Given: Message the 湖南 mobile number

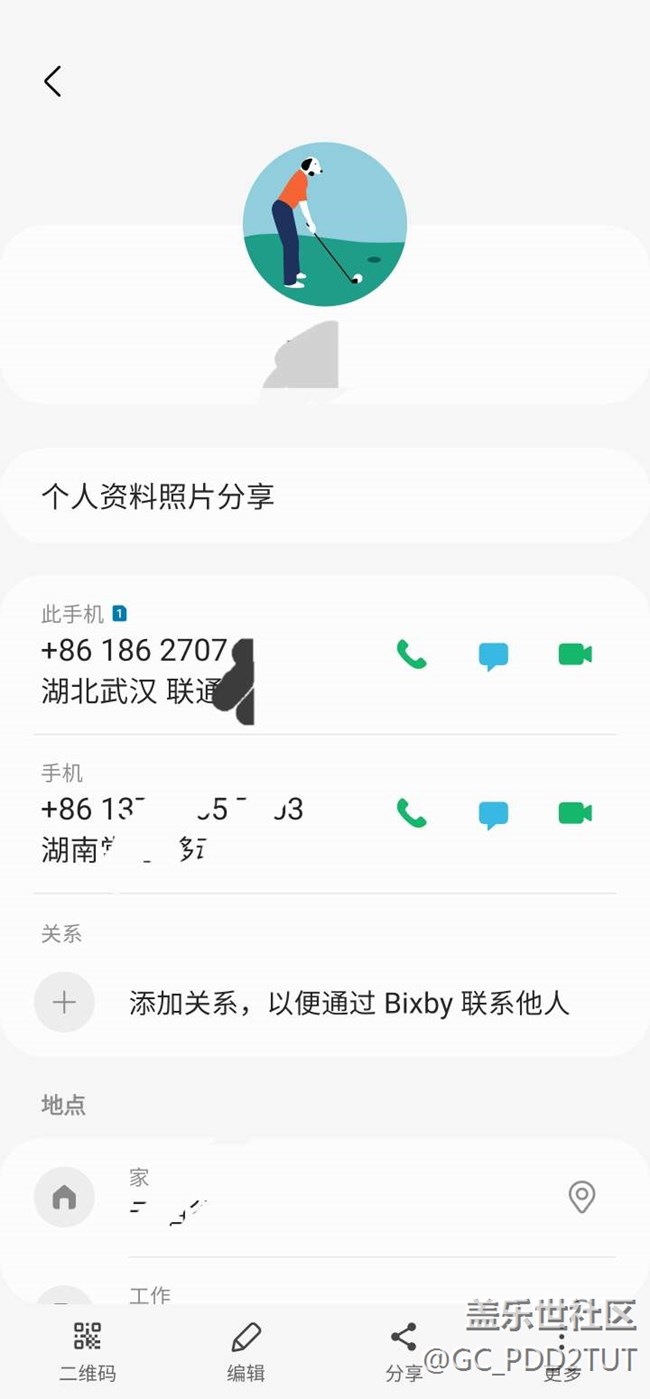Looking at the screenshot, I should coord(493,815).
